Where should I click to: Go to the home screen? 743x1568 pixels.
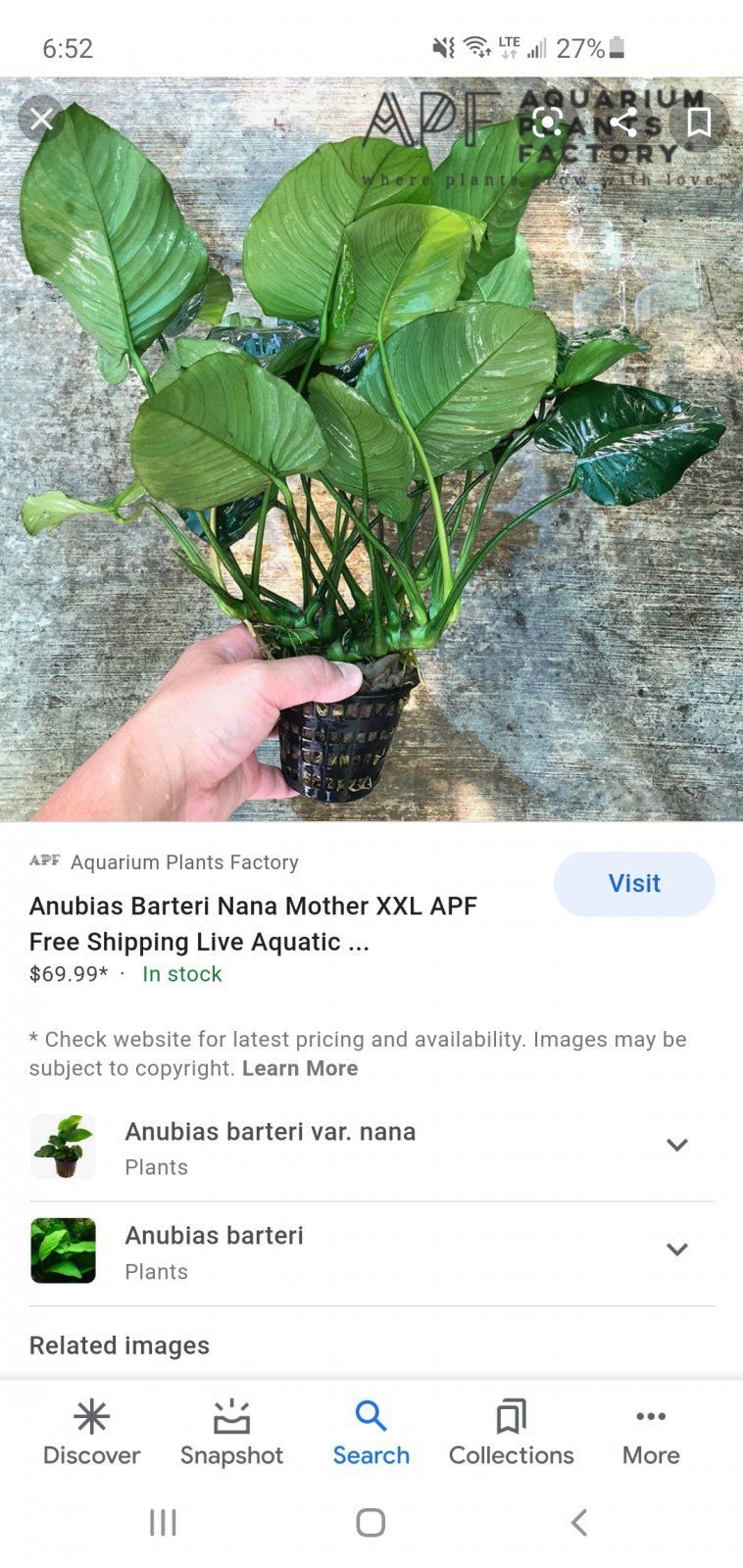371,1522
